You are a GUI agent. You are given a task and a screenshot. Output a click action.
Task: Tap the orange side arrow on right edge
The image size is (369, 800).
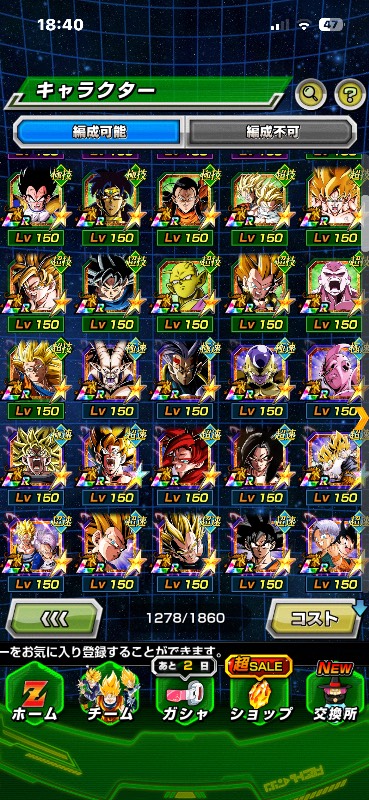tap(365, 417)
